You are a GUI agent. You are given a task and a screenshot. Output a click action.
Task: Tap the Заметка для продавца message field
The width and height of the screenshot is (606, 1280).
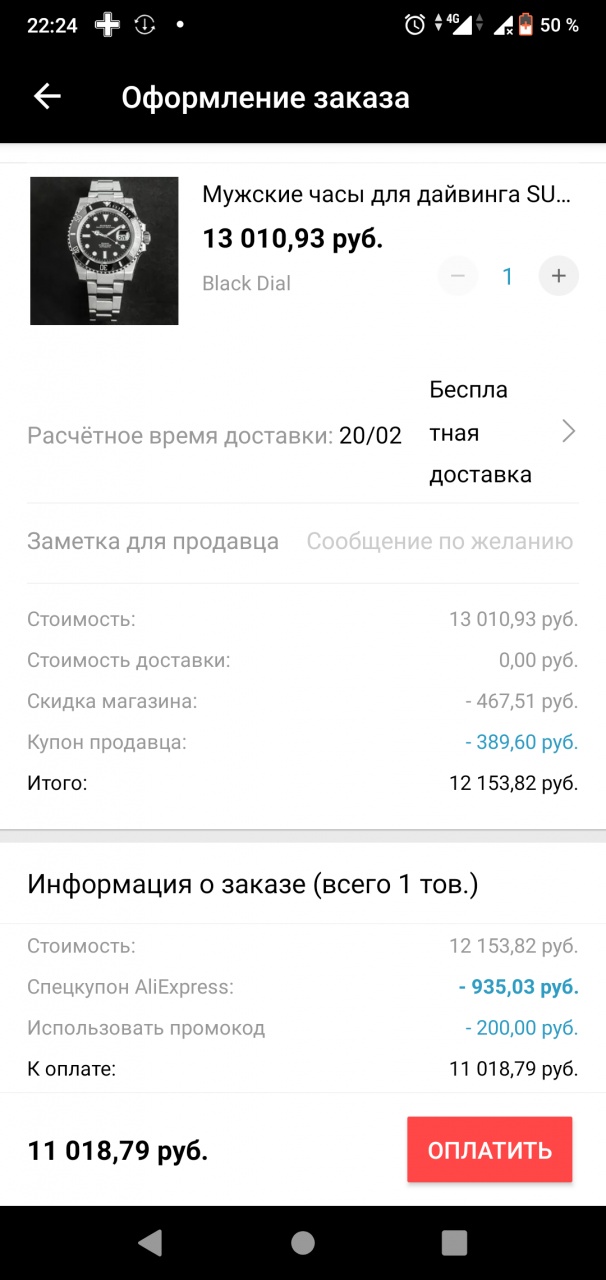(439, 542)
